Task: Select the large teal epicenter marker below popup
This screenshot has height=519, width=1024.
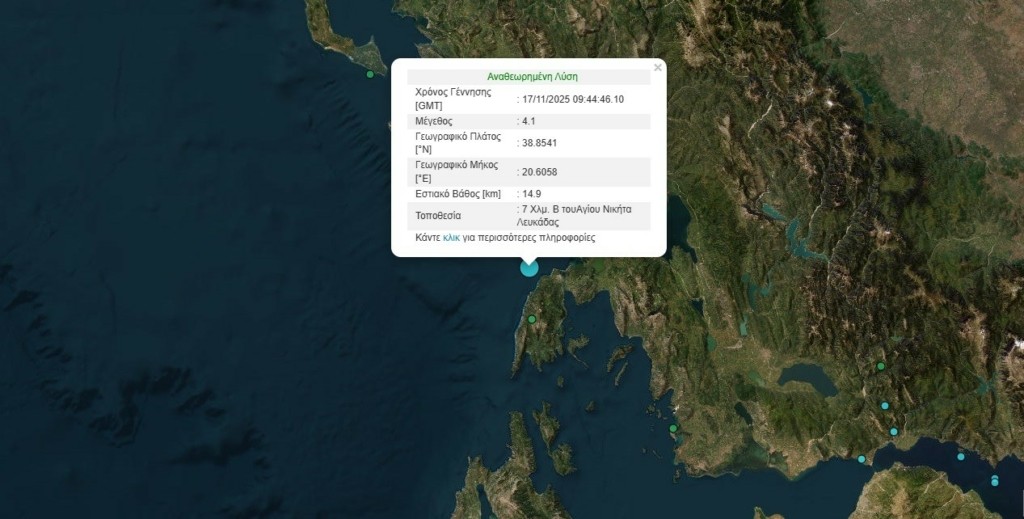Action: pyautogui.click(x=529, y=267)
